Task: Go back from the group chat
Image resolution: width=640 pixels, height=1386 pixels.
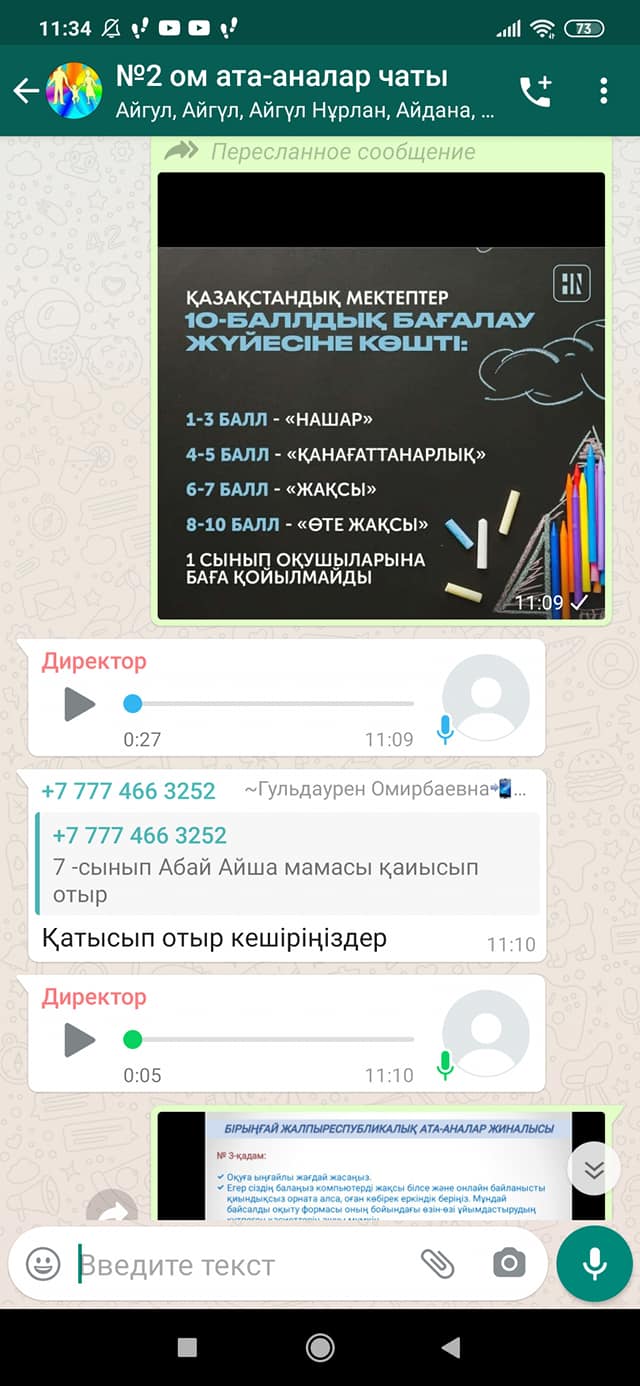Action: tap(25, 91)
